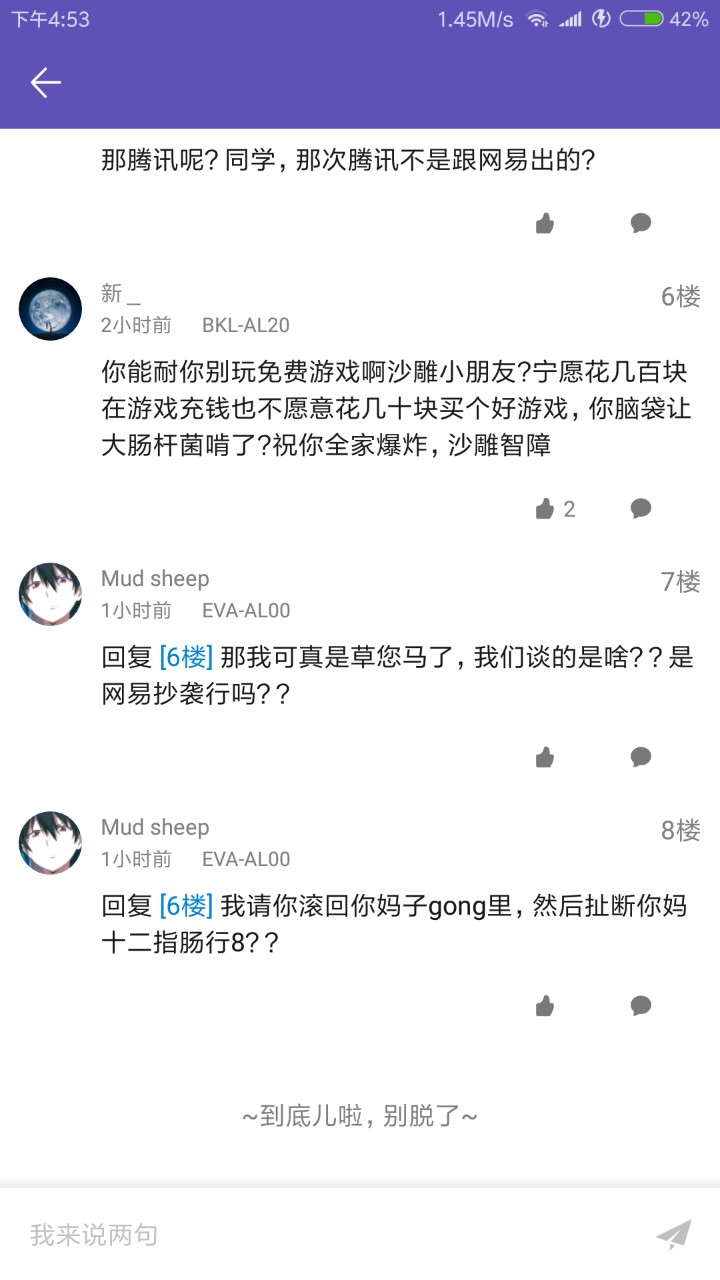The height and width of the screenshot is (1280, 720).
Task: Go back using the top arrow
Action: point(46,82)
